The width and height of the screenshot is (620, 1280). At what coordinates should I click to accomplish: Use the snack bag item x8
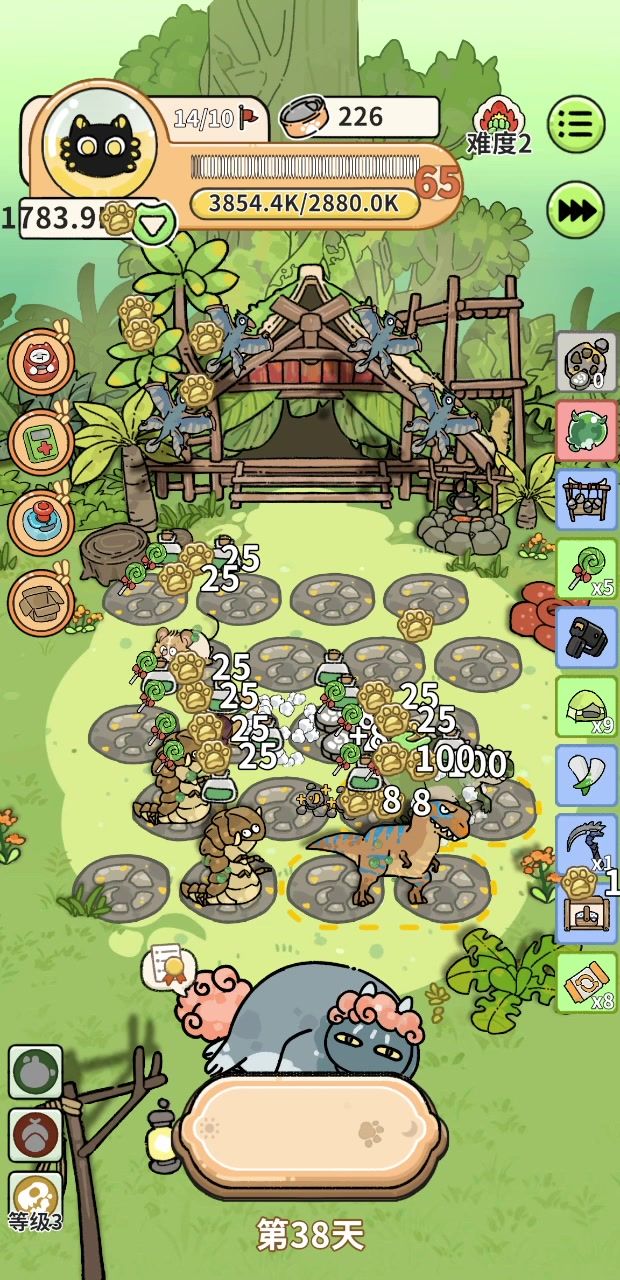click(x=587, y=981)
